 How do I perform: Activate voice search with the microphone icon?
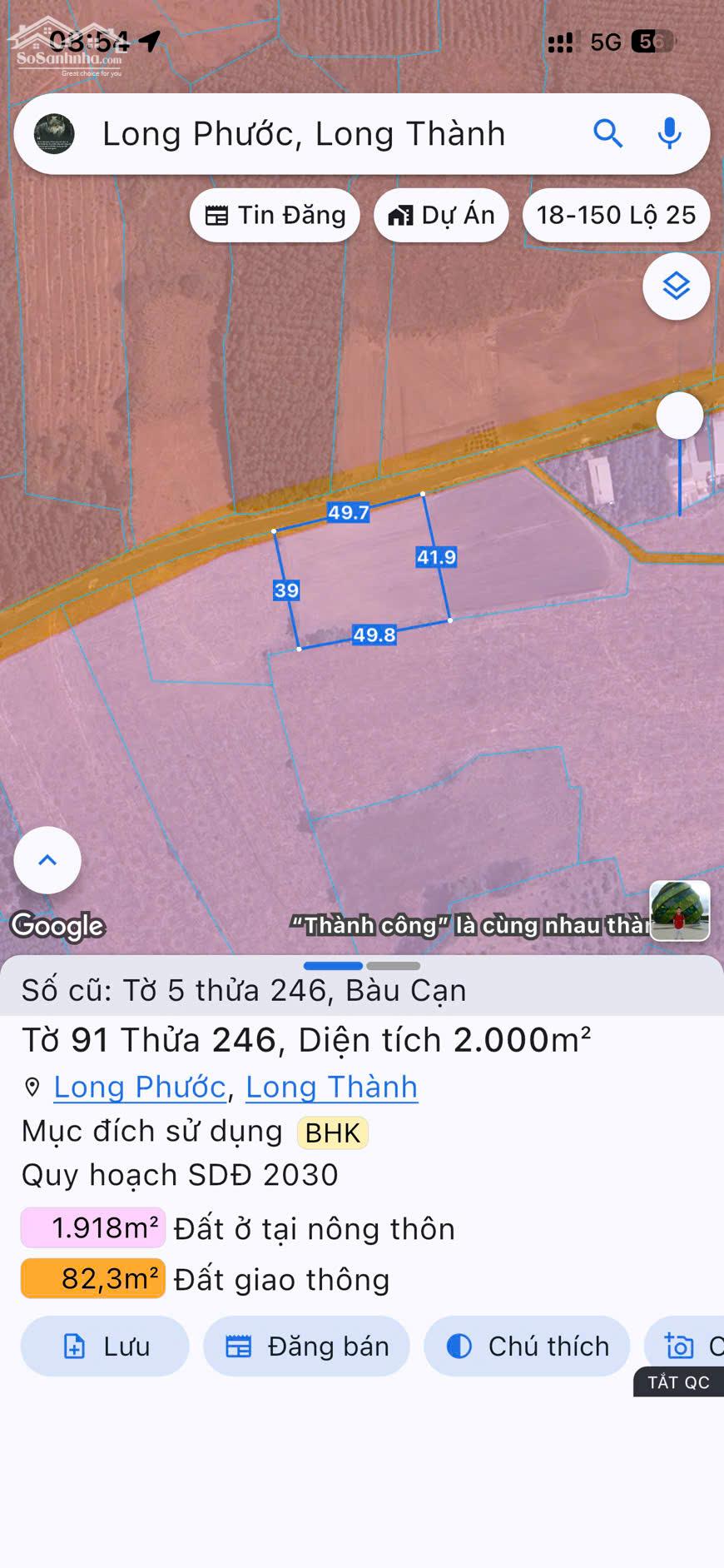pos(670,133)
